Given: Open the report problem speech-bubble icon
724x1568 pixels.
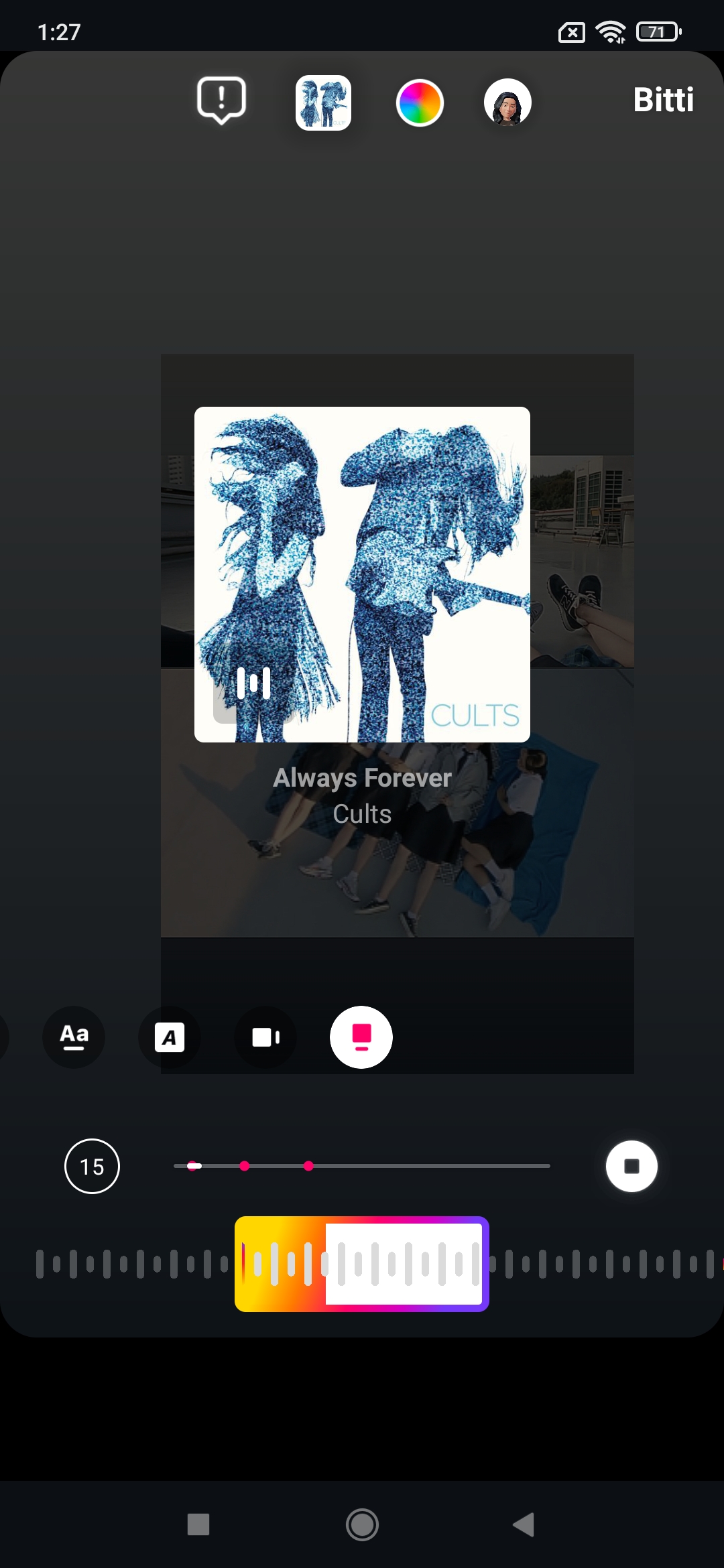Looking at the screenshot, I should point(221,101).
